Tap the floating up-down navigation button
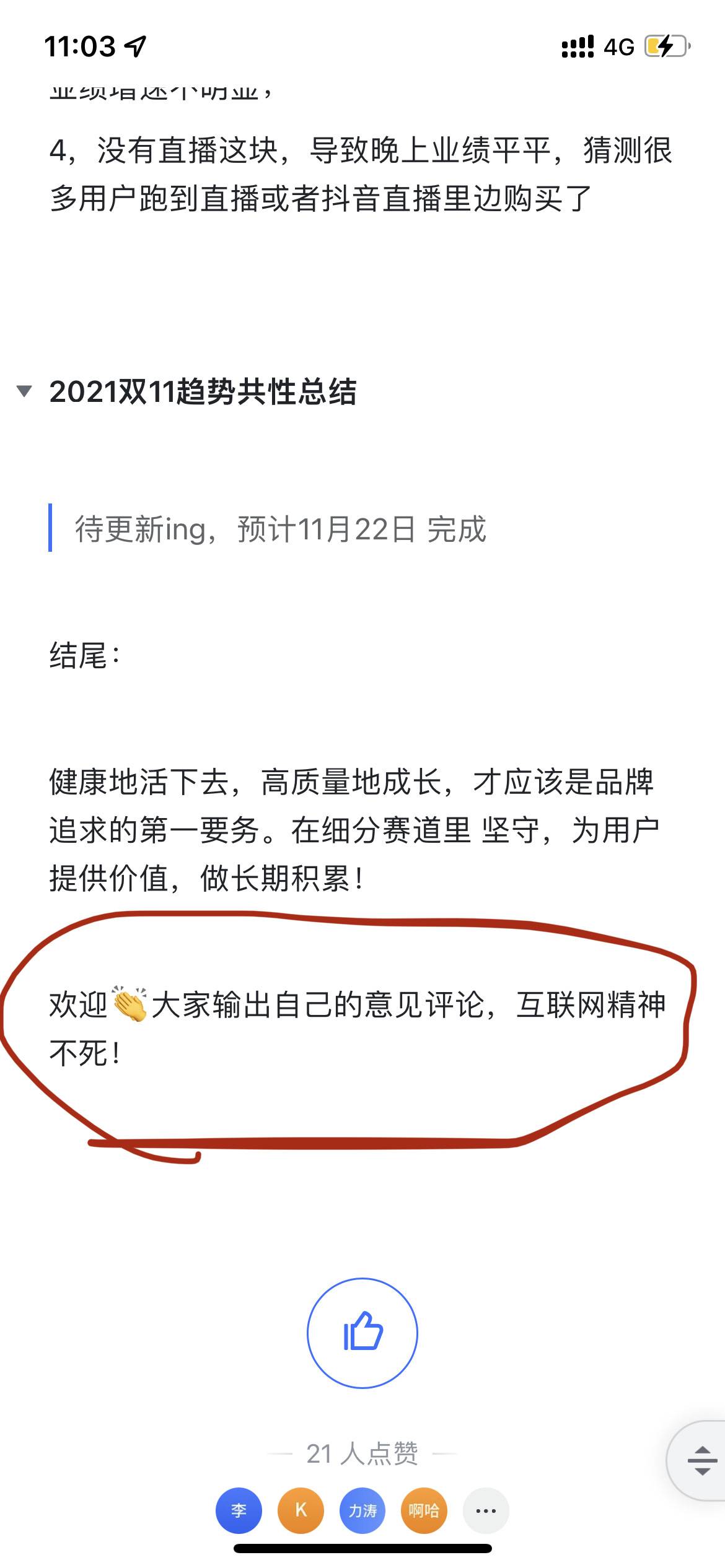 point(701,1460)
